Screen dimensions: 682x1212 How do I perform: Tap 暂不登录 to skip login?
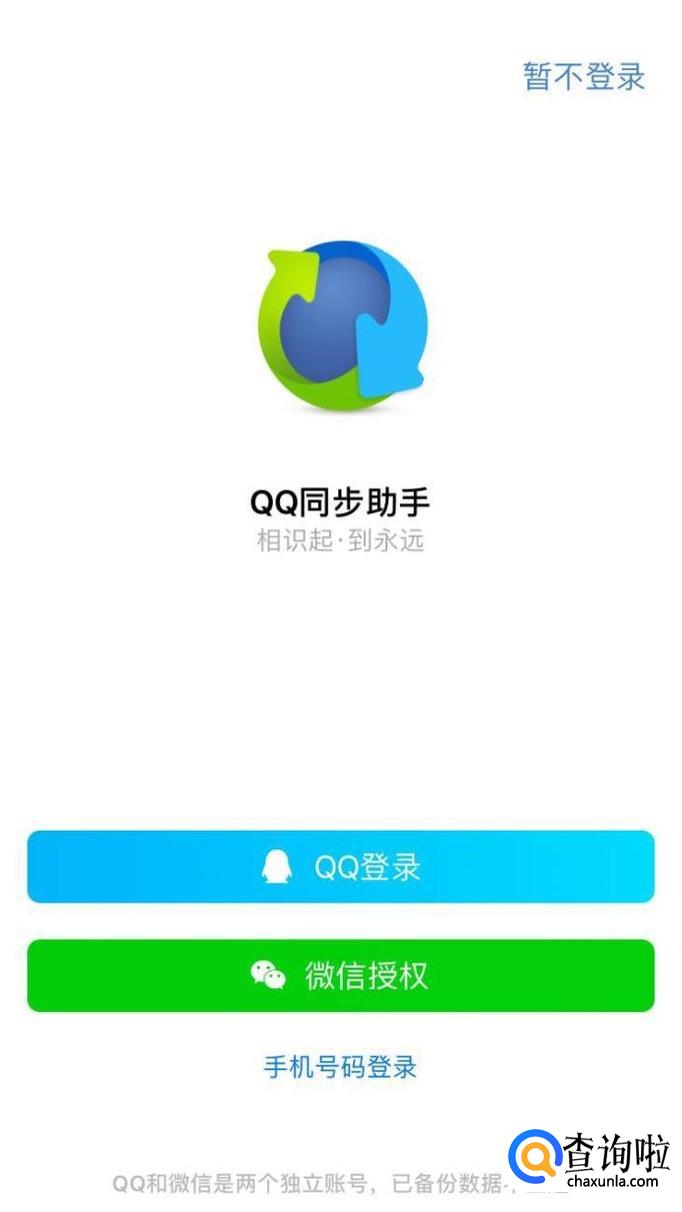point(584,77)
